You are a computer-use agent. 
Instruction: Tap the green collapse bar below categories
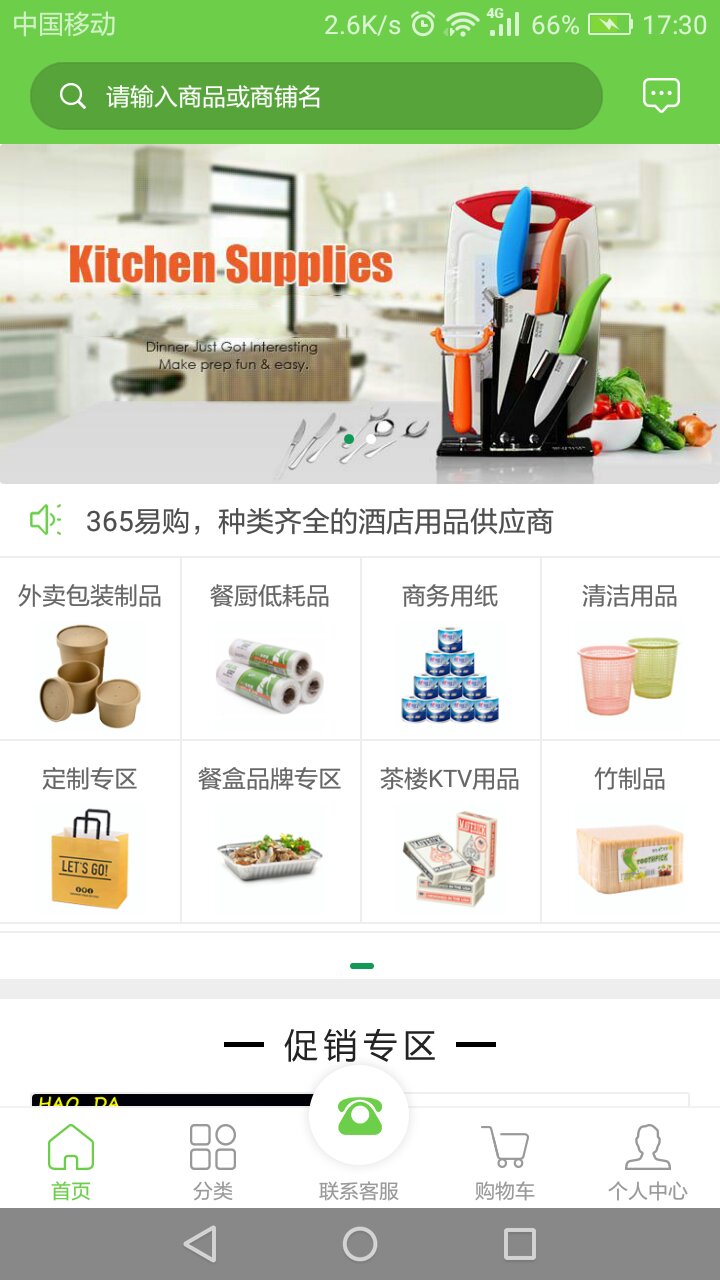click(360, 964)
